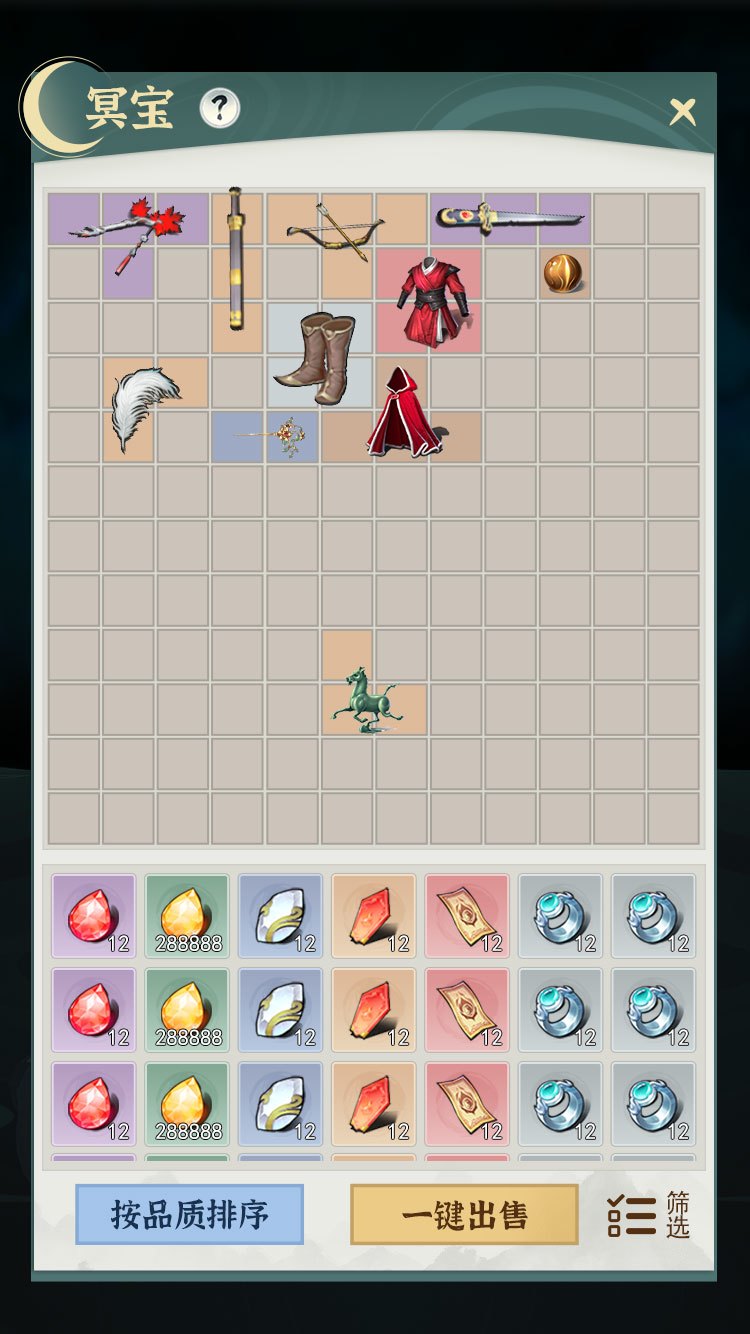Open the 筛选 filter options
750x1334 pixels.
(x=649, y=1214)
